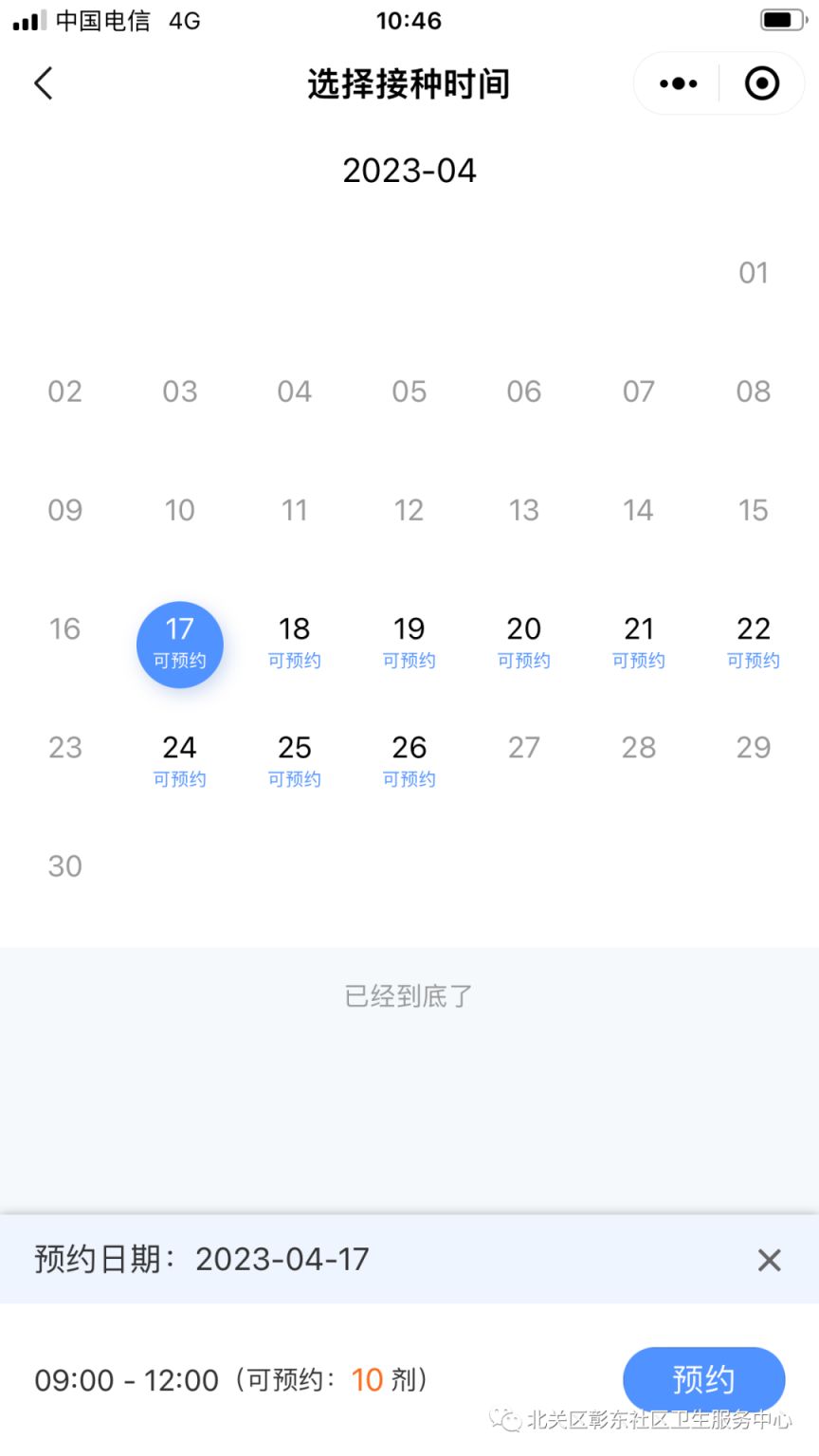819x1456 pixels.
Task: Choose the 18th on the calendar
Action: (295, 641)
